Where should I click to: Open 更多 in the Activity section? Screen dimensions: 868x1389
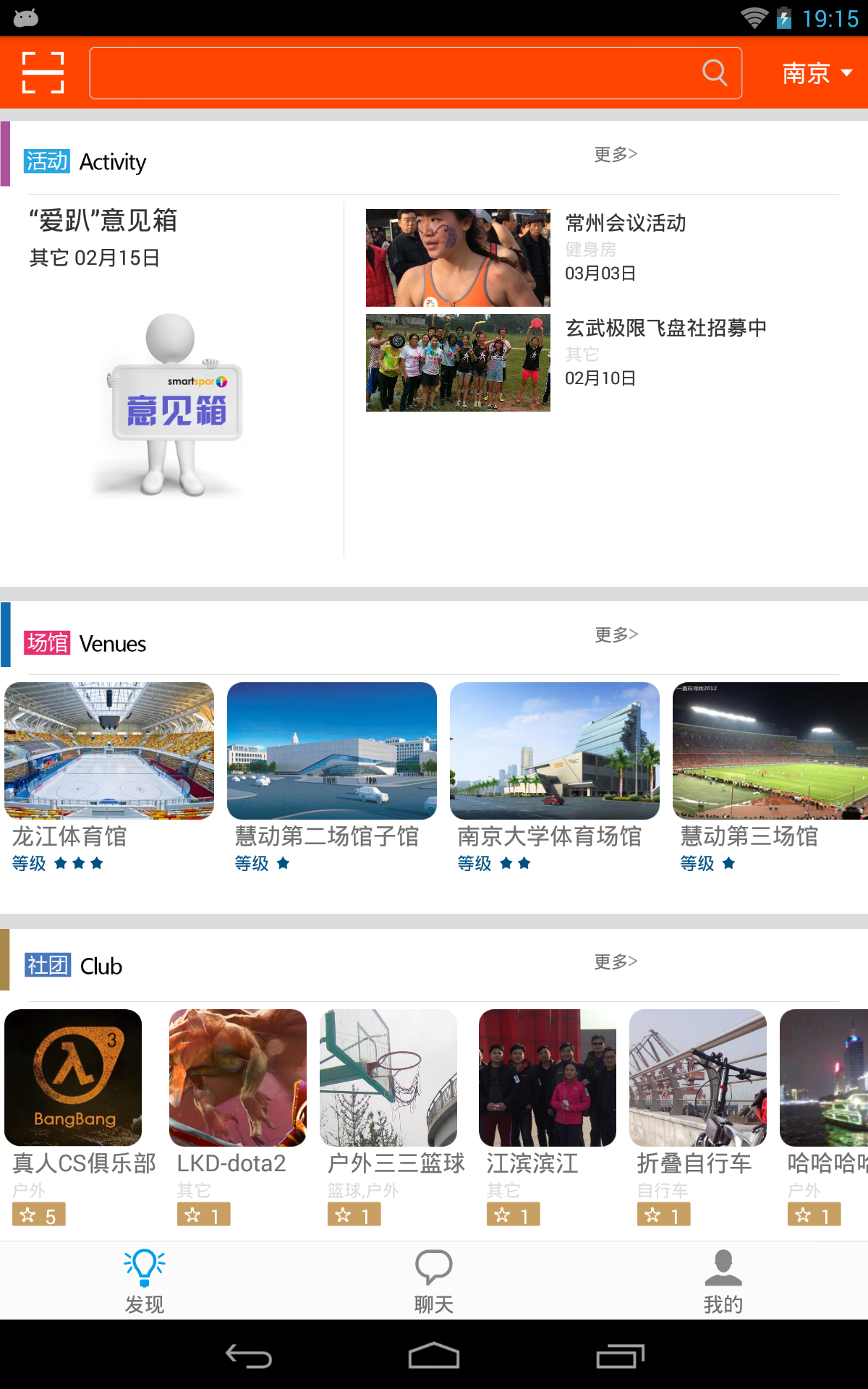[616, 154]
